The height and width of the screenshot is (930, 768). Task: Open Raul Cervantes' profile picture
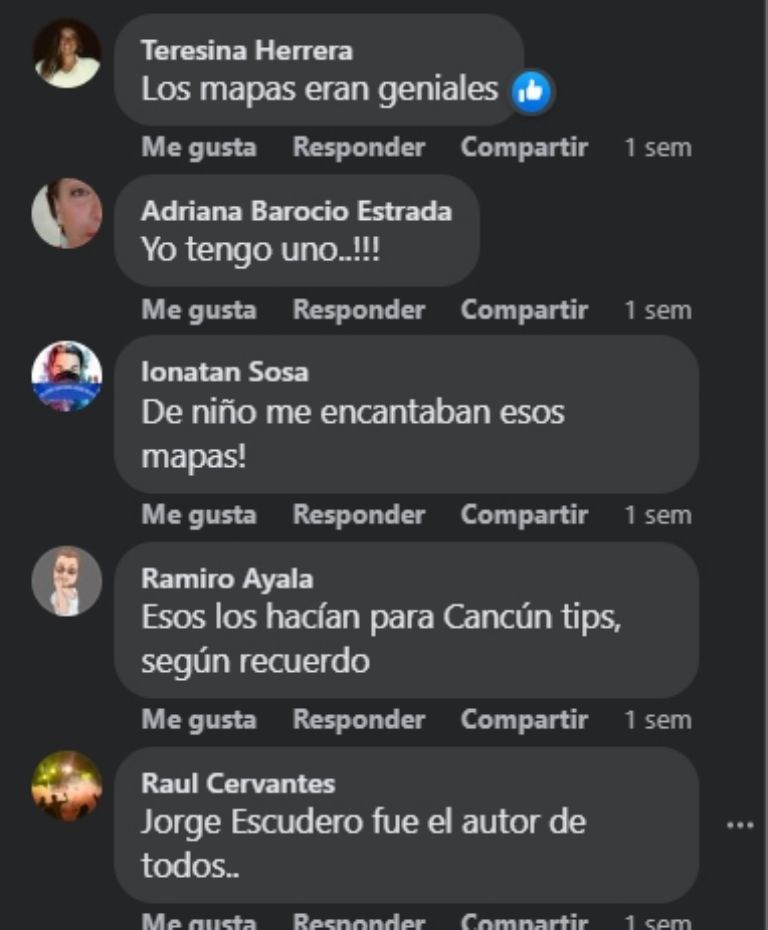click(67, 785)
